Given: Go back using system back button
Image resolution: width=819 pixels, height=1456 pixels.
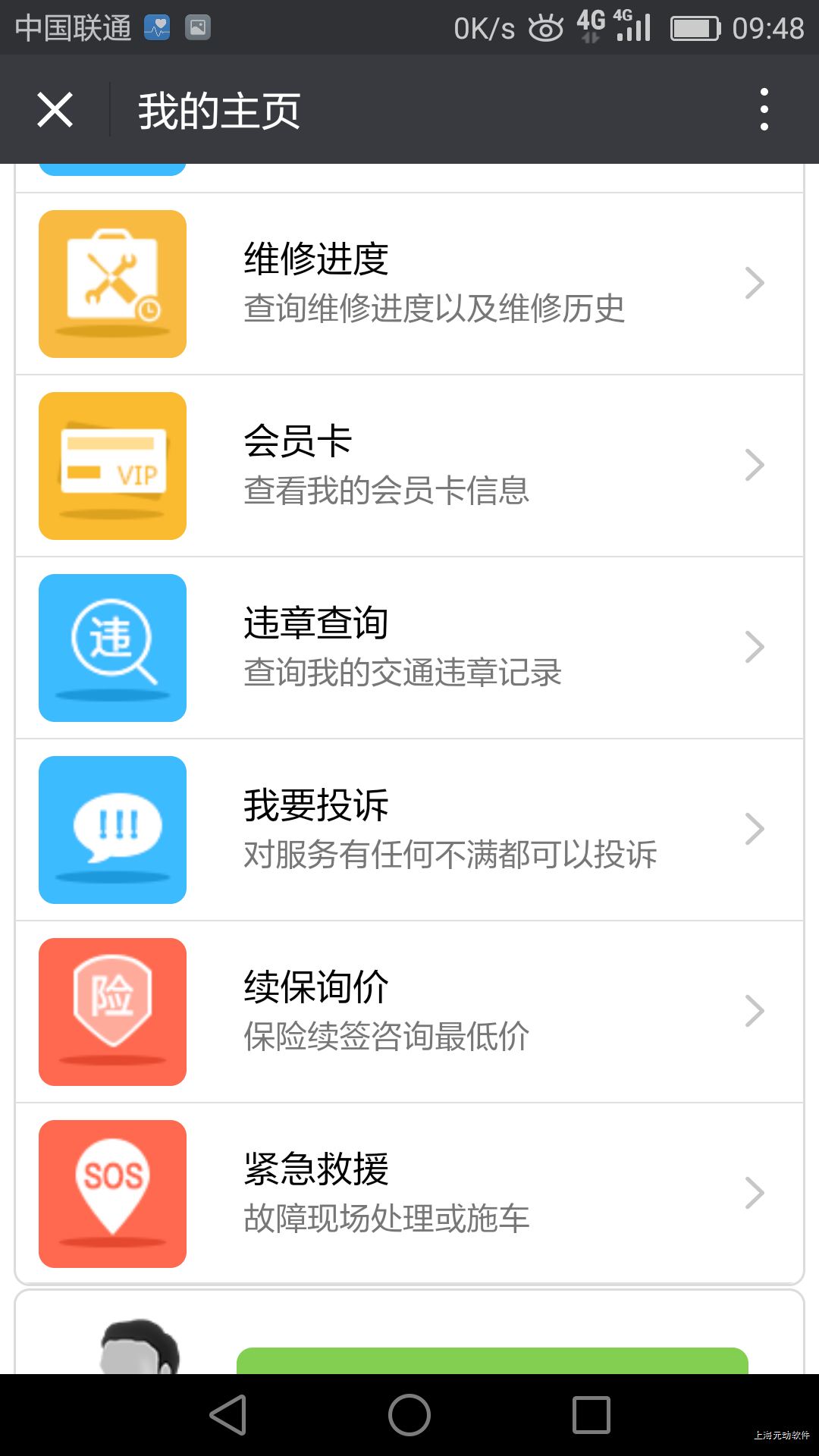Looking at the screenshot, I should (228, 1415).
